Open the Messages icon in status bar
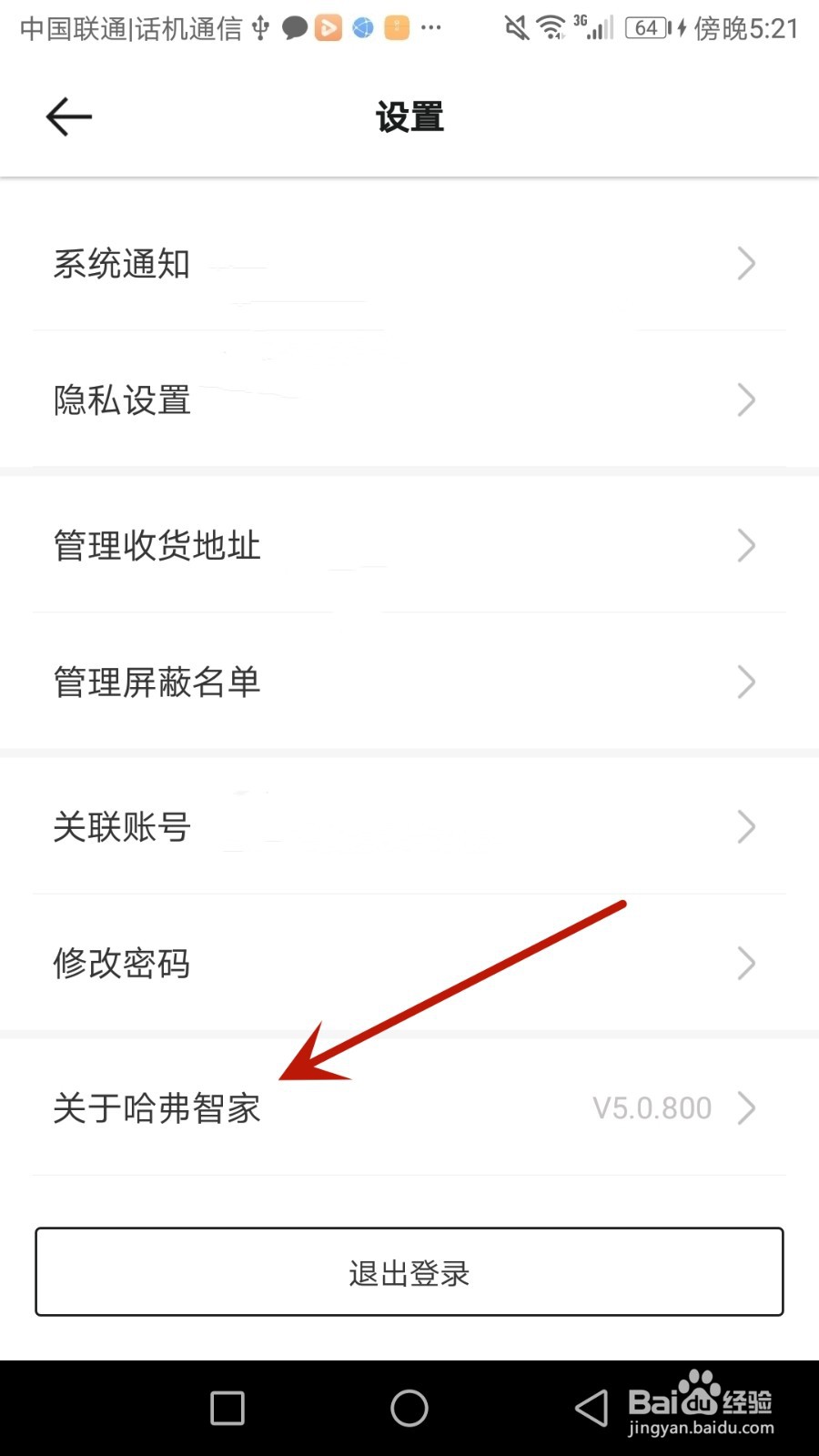Screen dimensions: 819x1456 pos(294,27)
